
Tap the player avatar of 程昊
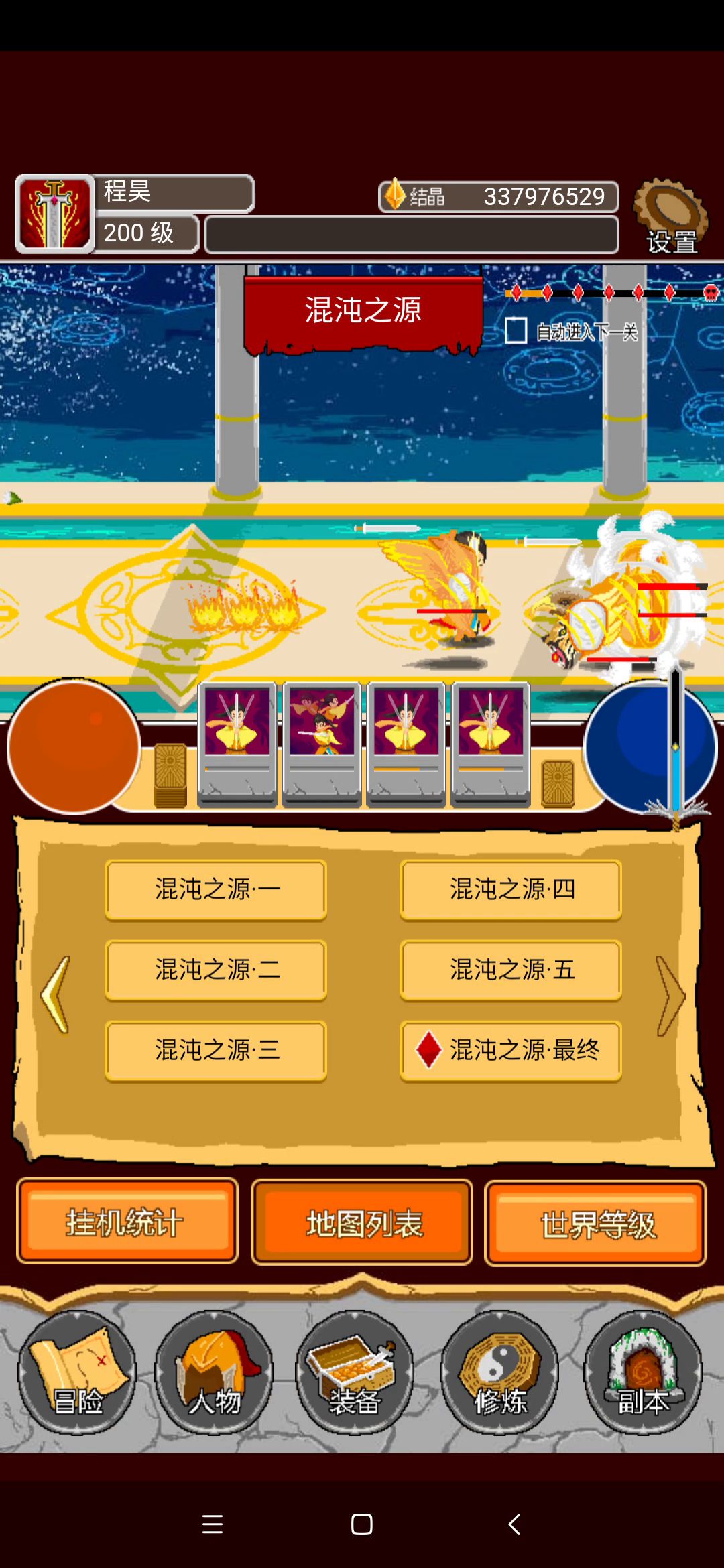(55, 214)
